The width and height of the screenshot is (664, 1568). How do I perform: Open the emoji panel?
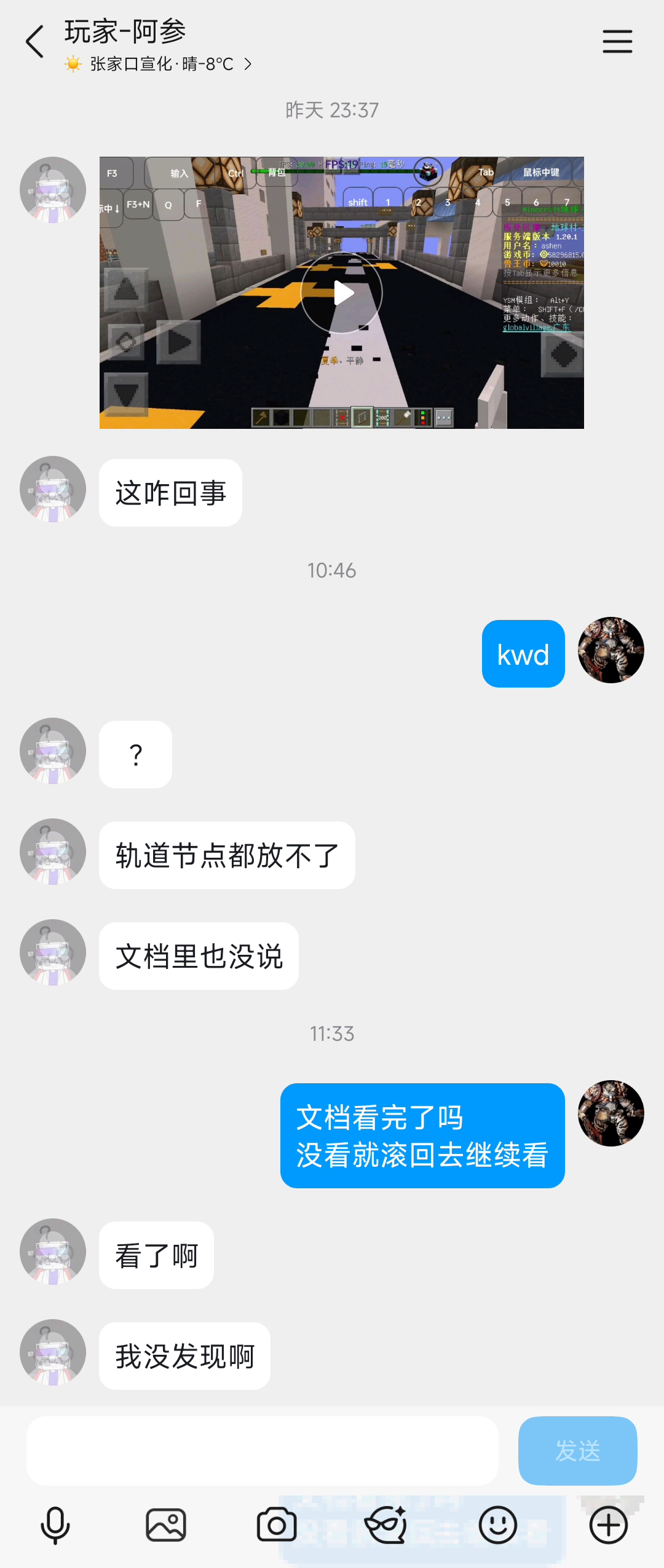point(497,1525)
